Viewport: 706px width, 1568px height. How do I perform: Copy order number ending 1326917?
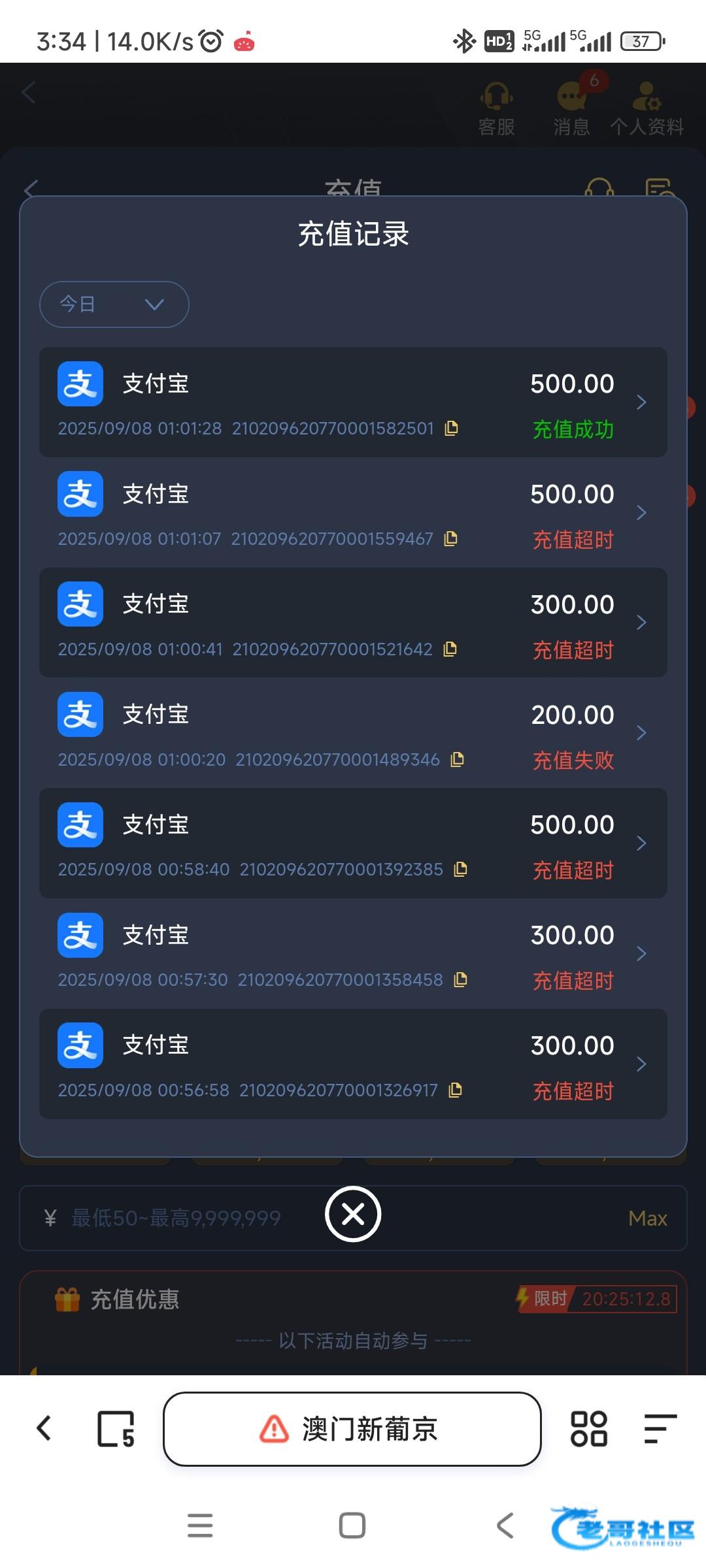tap(456, 1090)
